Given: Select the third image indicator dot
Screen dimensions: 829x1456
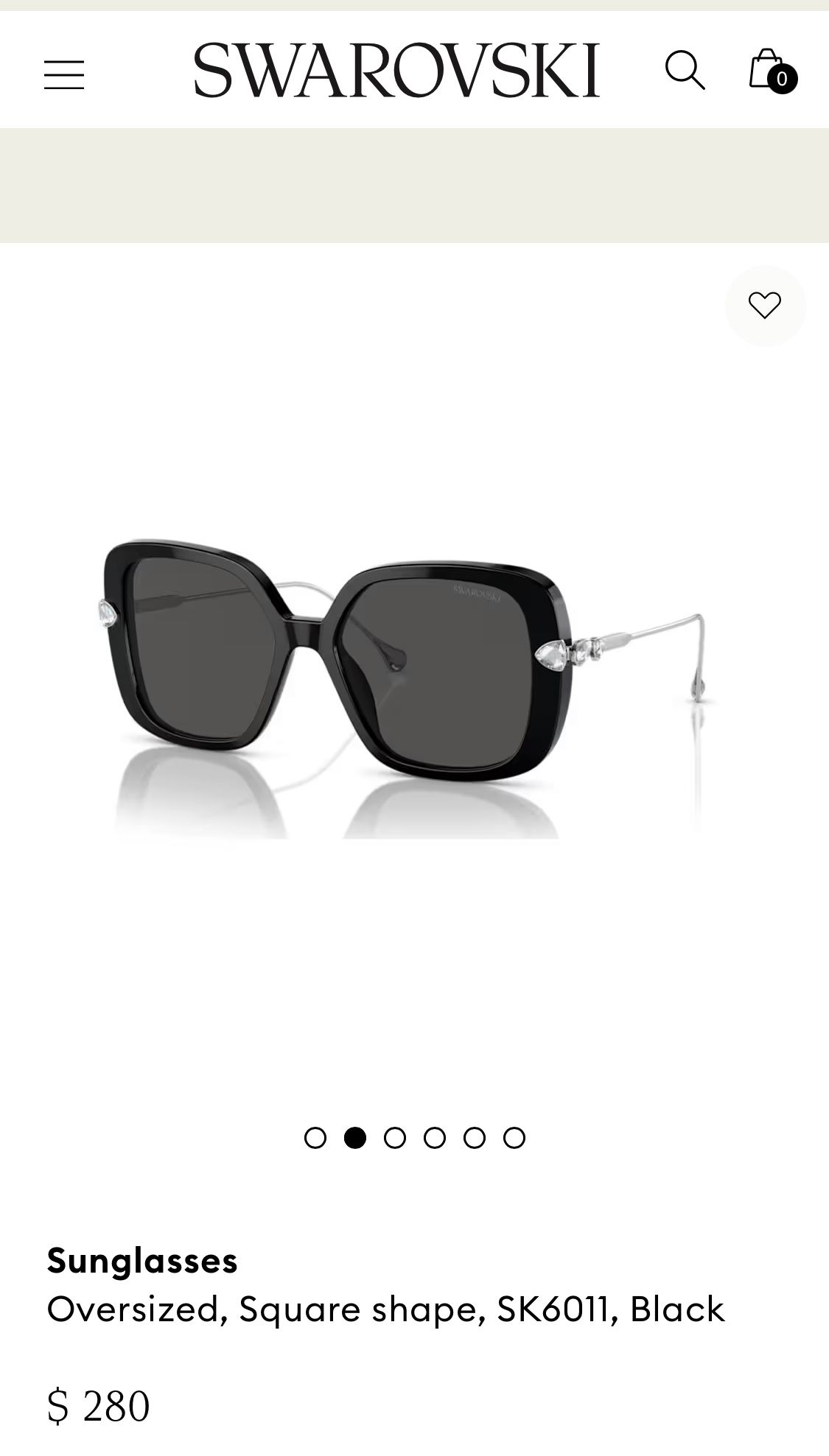Looking at the screenshot, I should 395,1138.
